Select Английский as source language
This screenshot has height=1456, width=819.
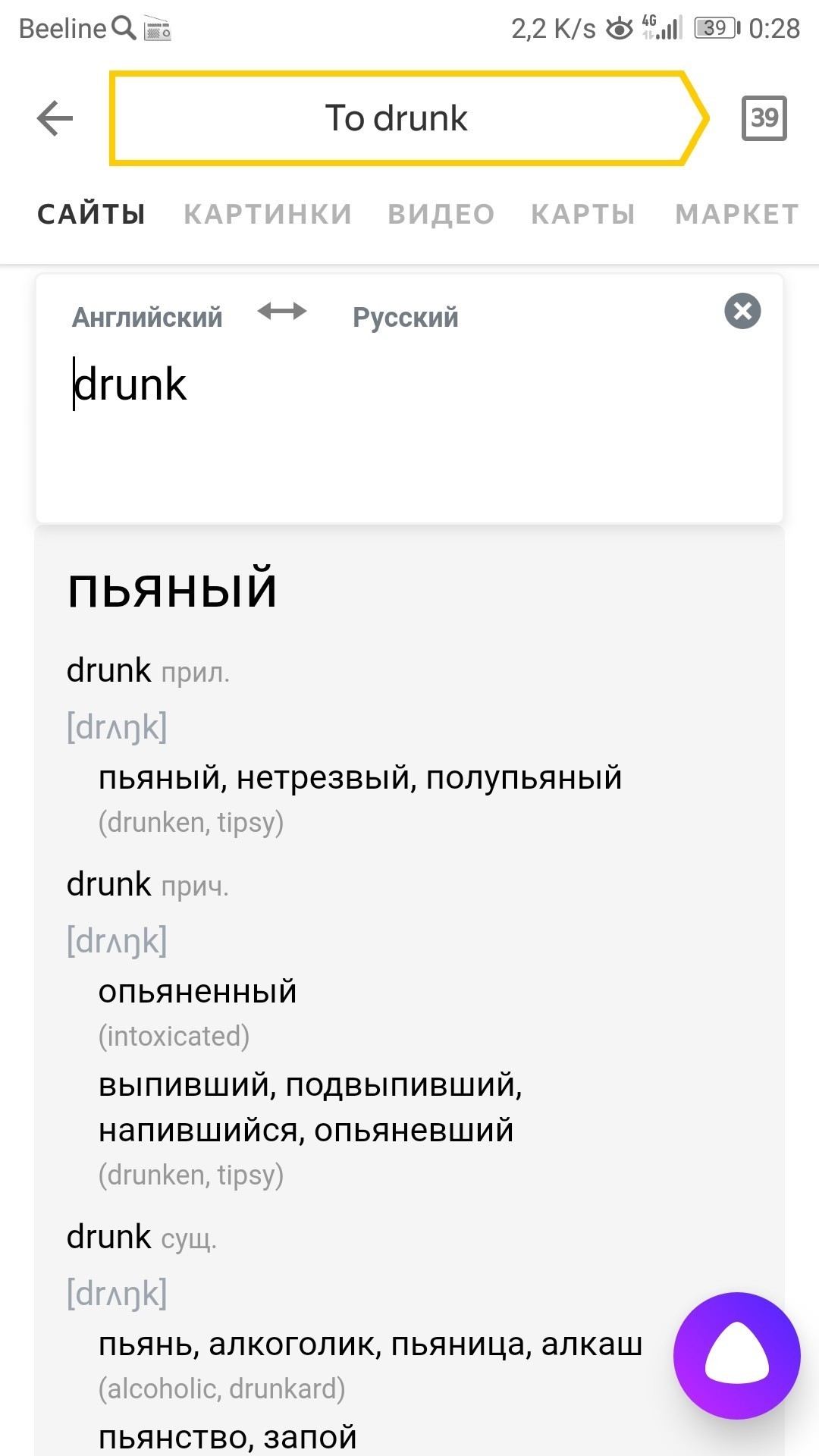coord(147,317)
